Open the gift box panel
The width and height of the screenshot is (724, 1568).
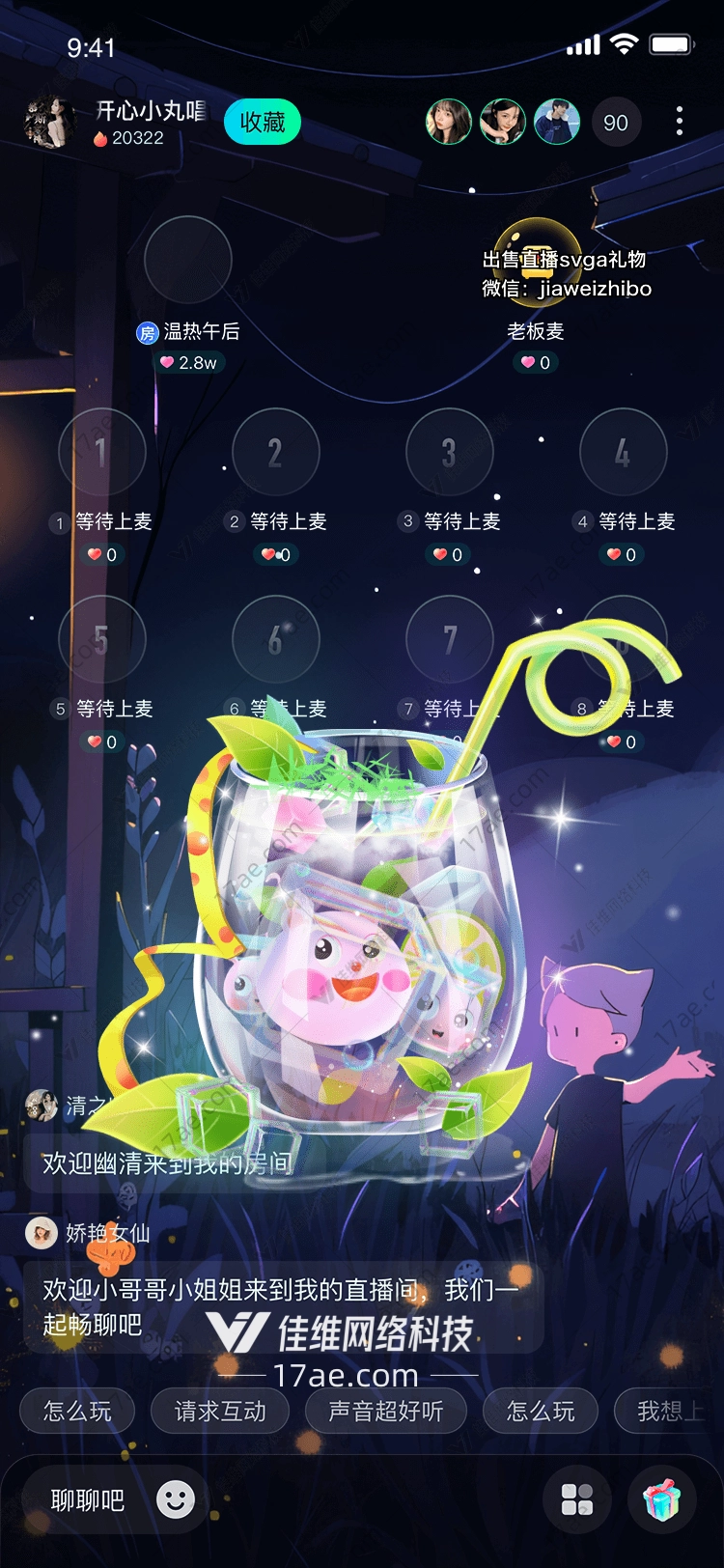(x=662, y=1499)
